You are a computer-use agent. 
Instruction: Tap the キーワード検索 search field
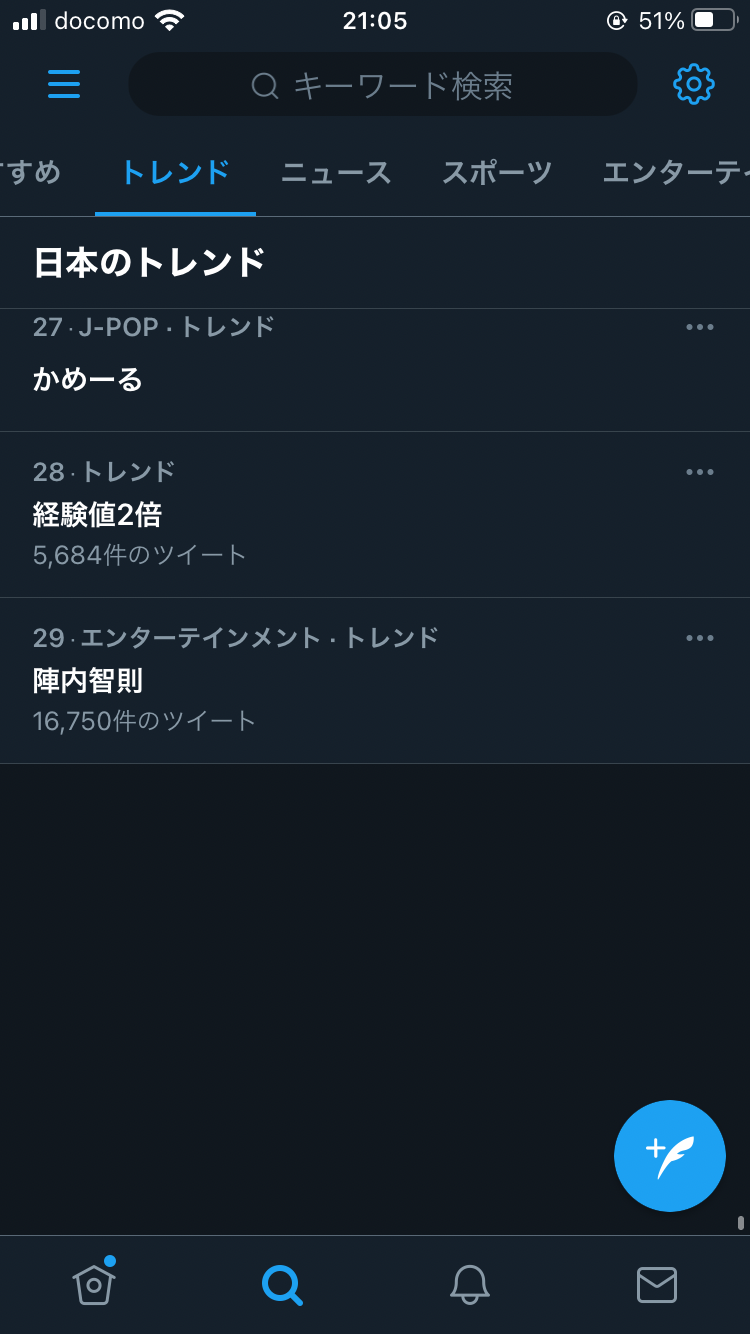click(x=383, y=85)
